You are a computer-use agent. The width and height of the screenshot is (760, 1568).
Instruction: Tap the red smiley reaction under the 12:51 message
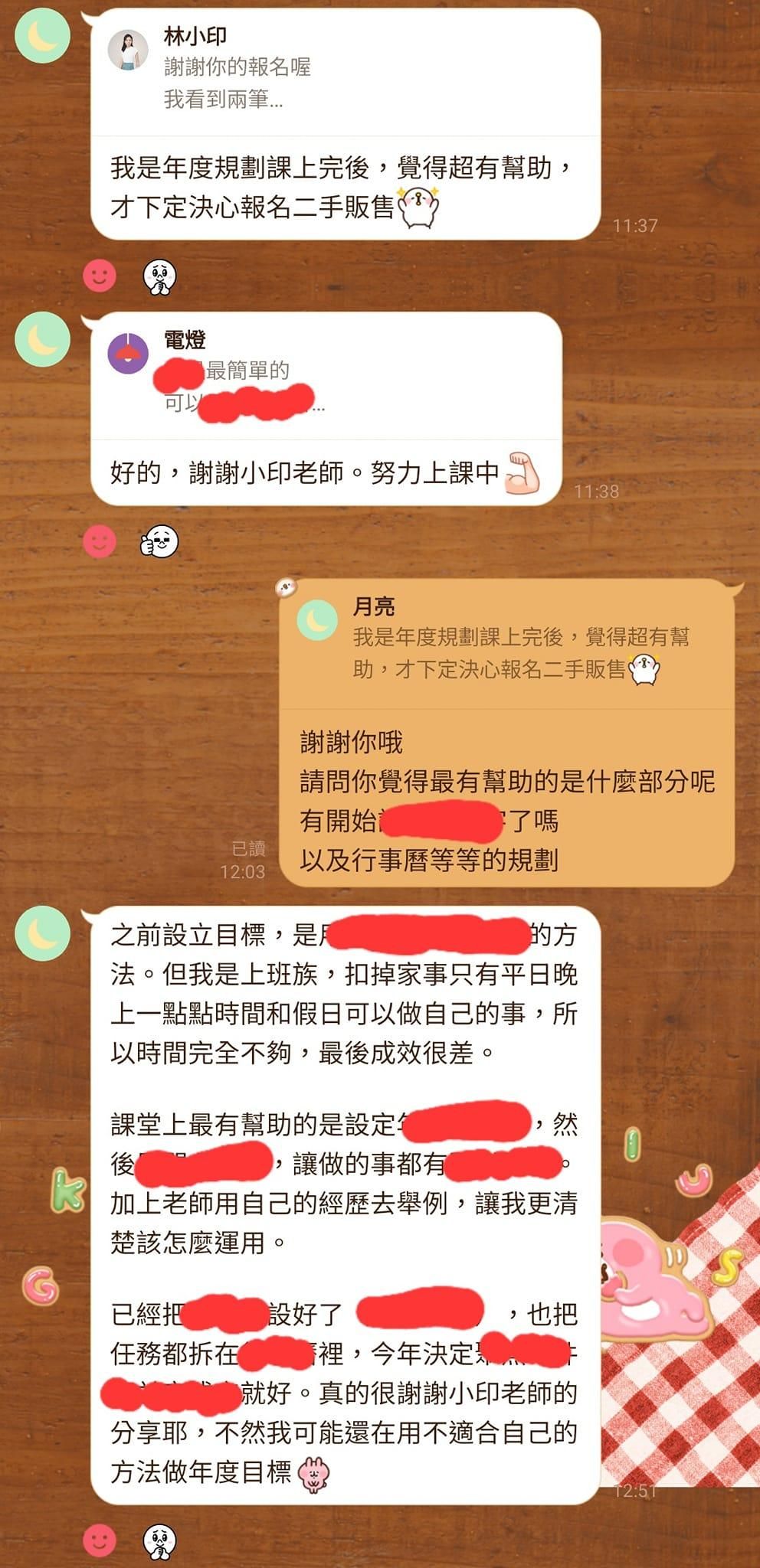(100, 1540)
